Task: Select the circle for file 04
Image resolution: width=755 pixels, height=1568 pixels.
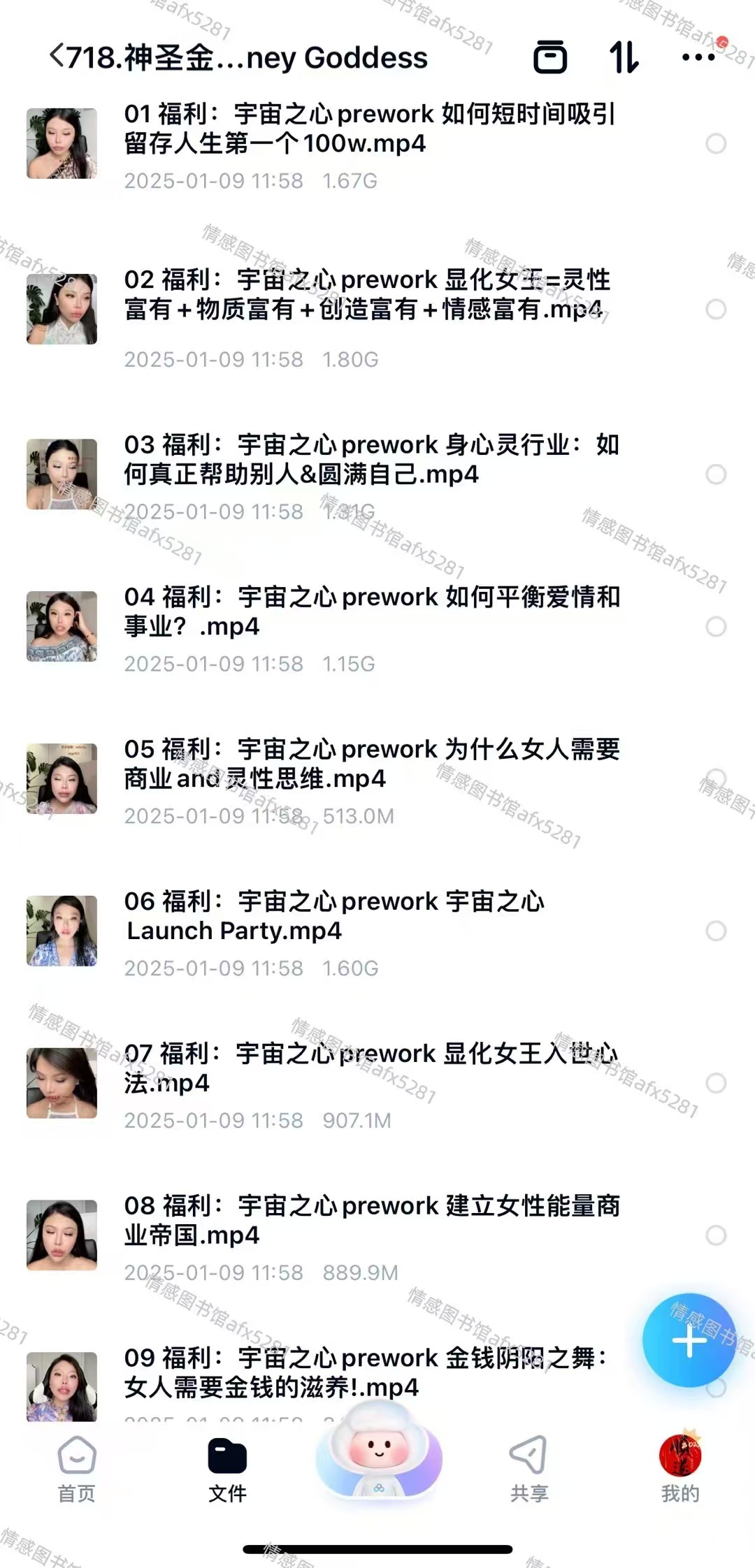Action: click(716, 627)
